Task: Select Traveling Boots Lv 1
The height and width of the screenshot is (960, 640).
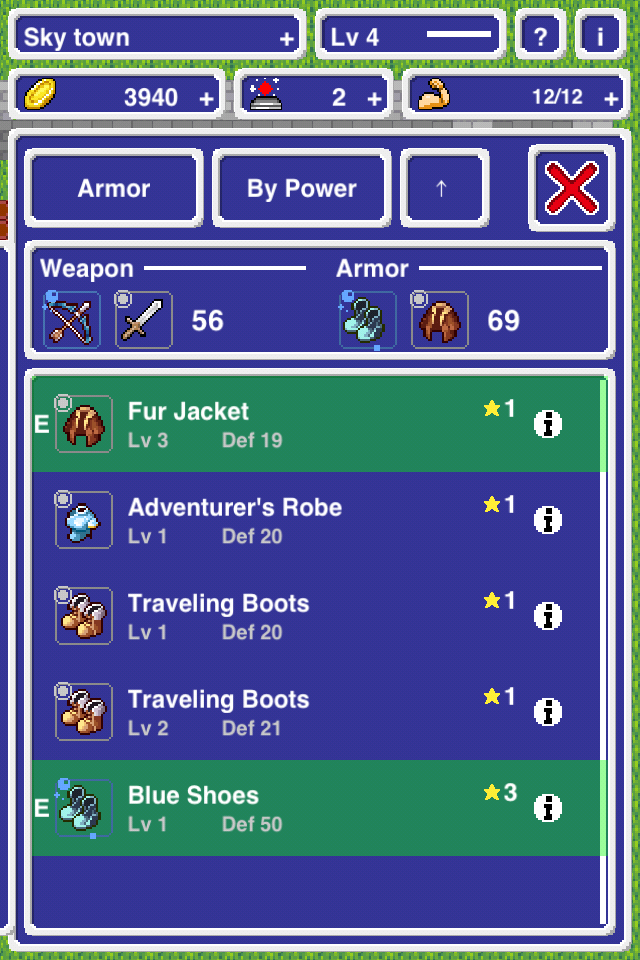Action: 280,616
